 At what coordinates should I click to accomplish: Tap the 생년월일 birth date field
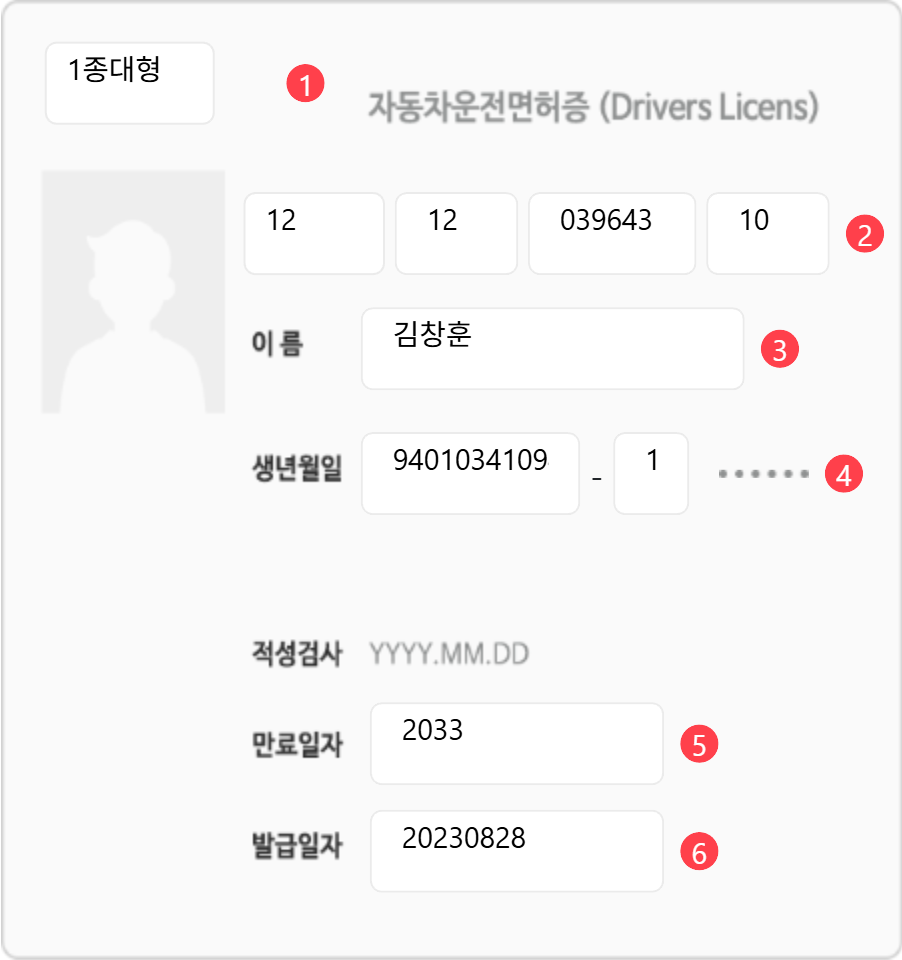[x=470, y=473]
